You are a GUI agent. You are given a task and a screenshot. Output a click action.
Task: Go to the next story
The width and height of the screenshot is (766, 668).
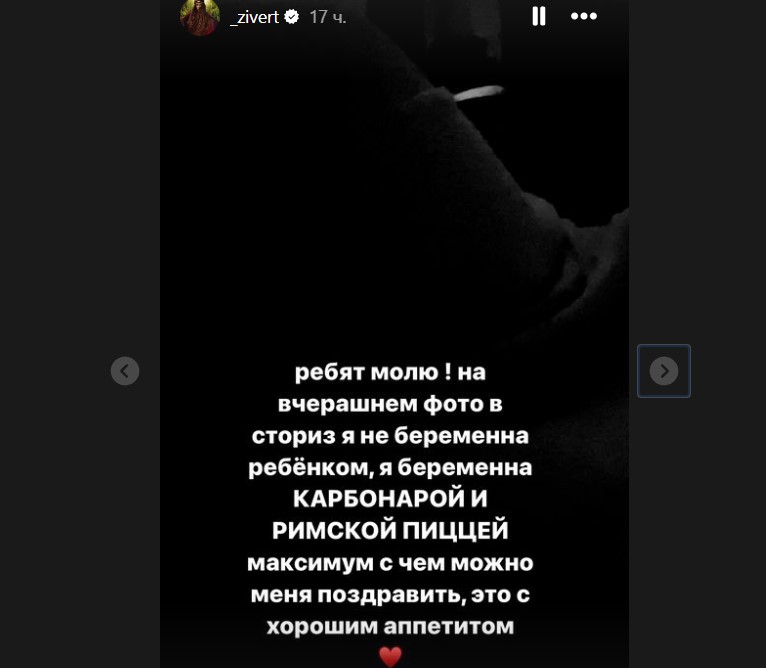[664, 371]
